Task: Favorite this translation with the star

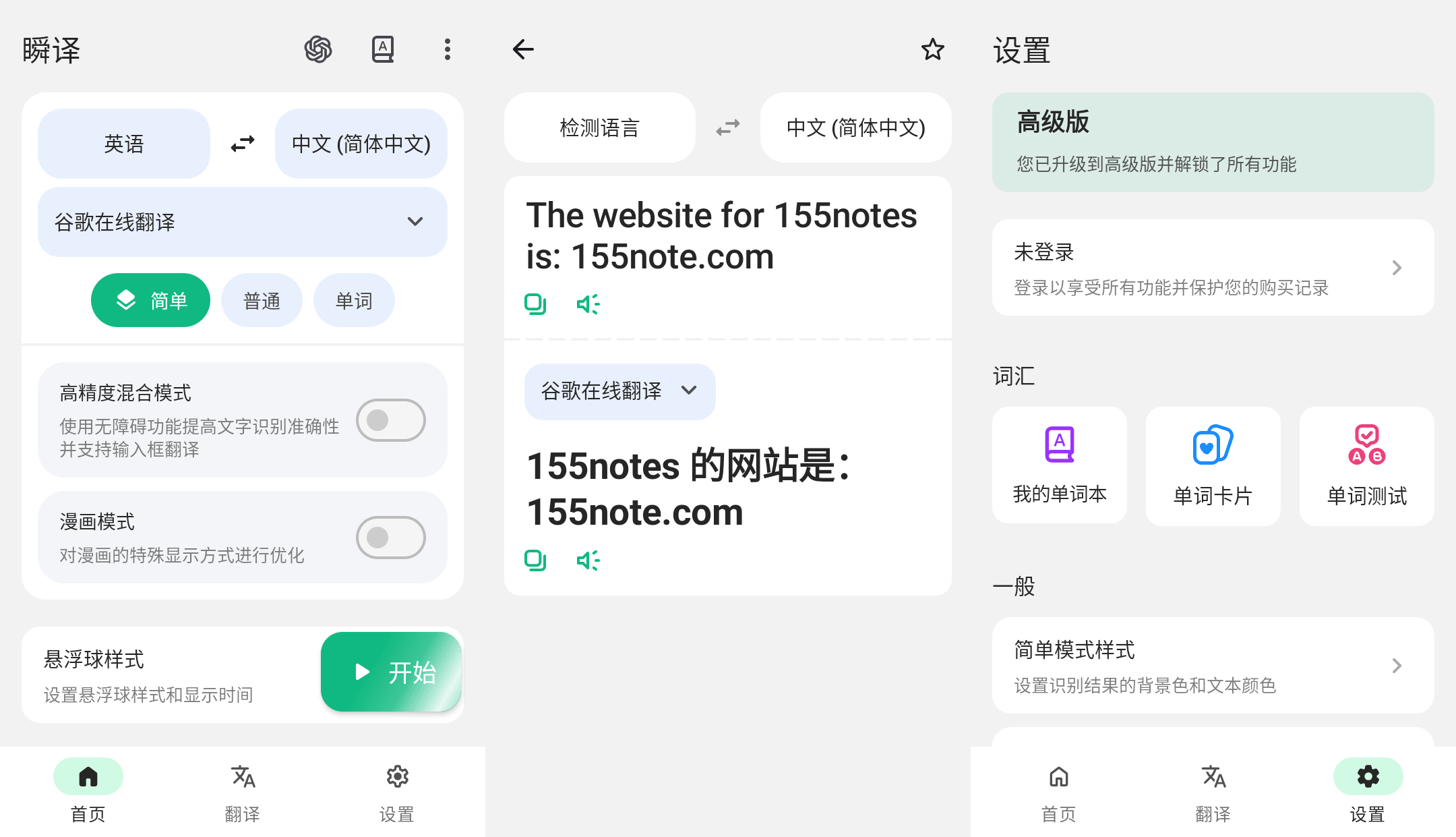Action: 932,49
